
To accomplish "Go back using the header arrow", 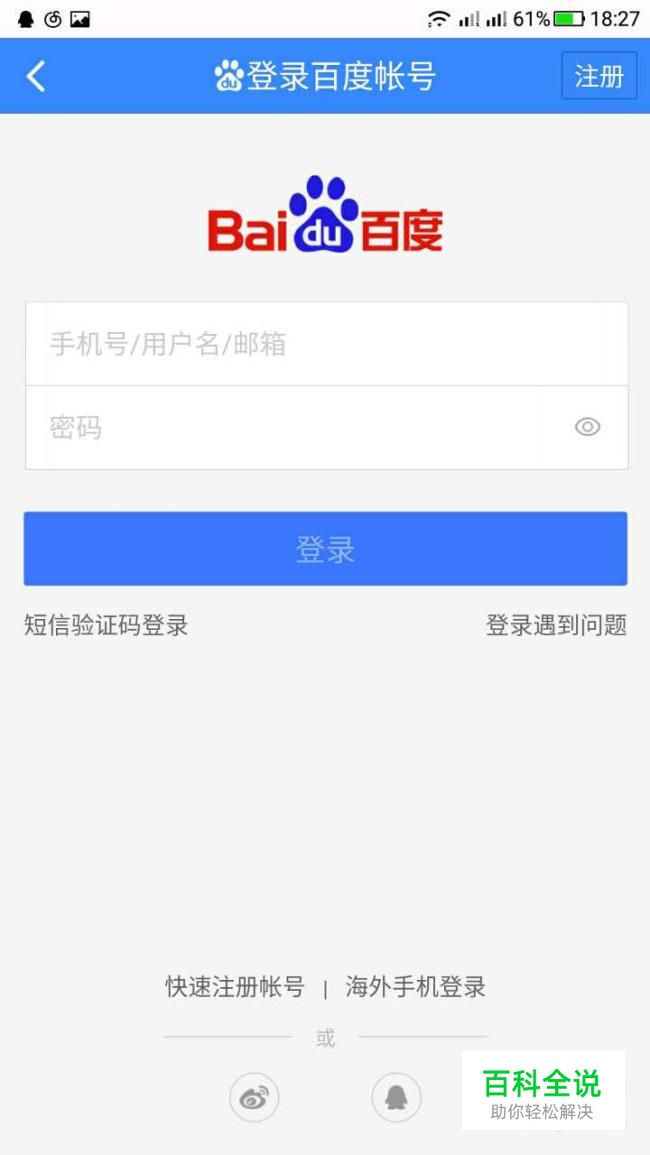I will (36, 76).
